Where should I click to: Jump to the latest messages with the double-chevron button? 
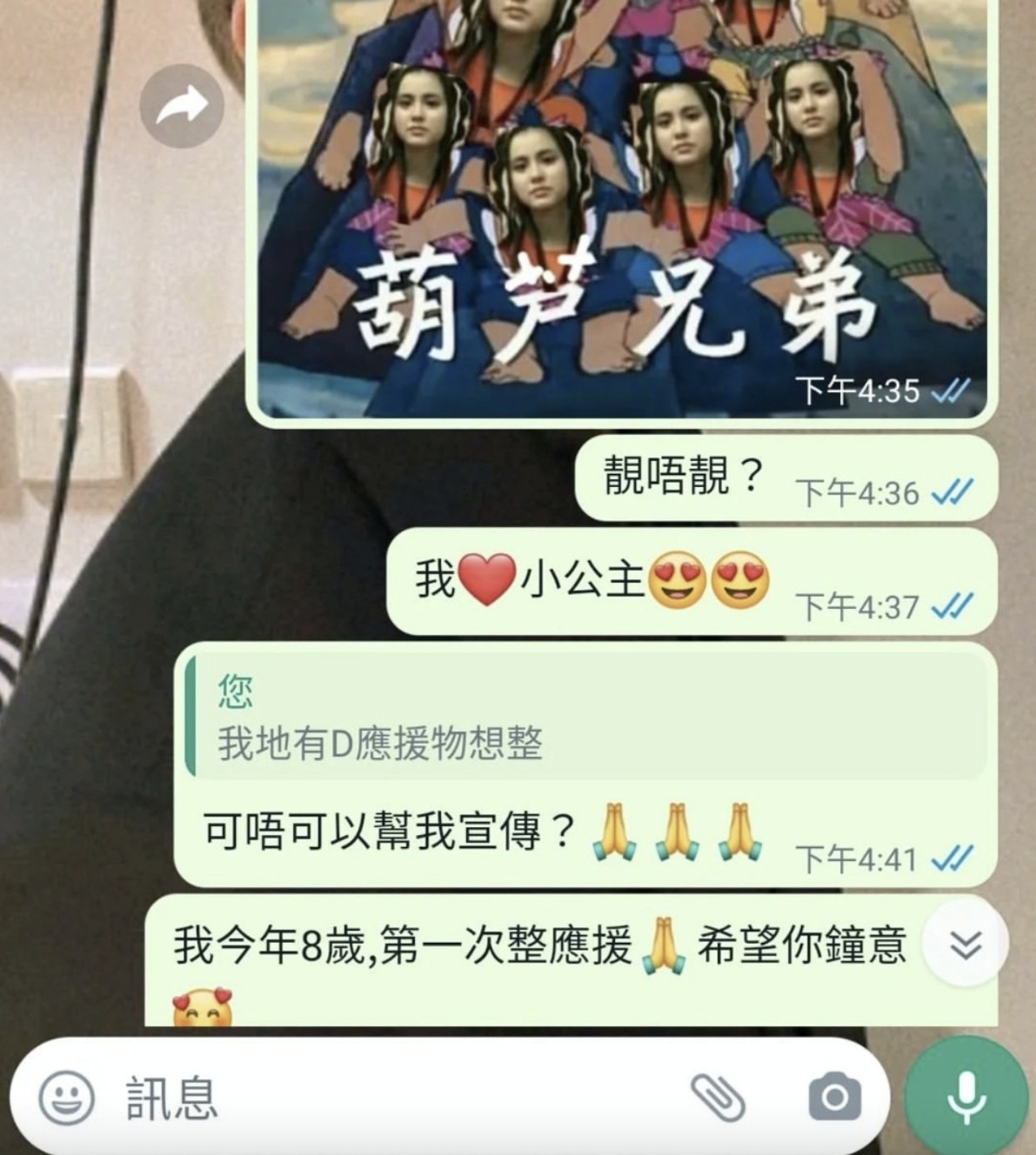click(x=966, y=944)
